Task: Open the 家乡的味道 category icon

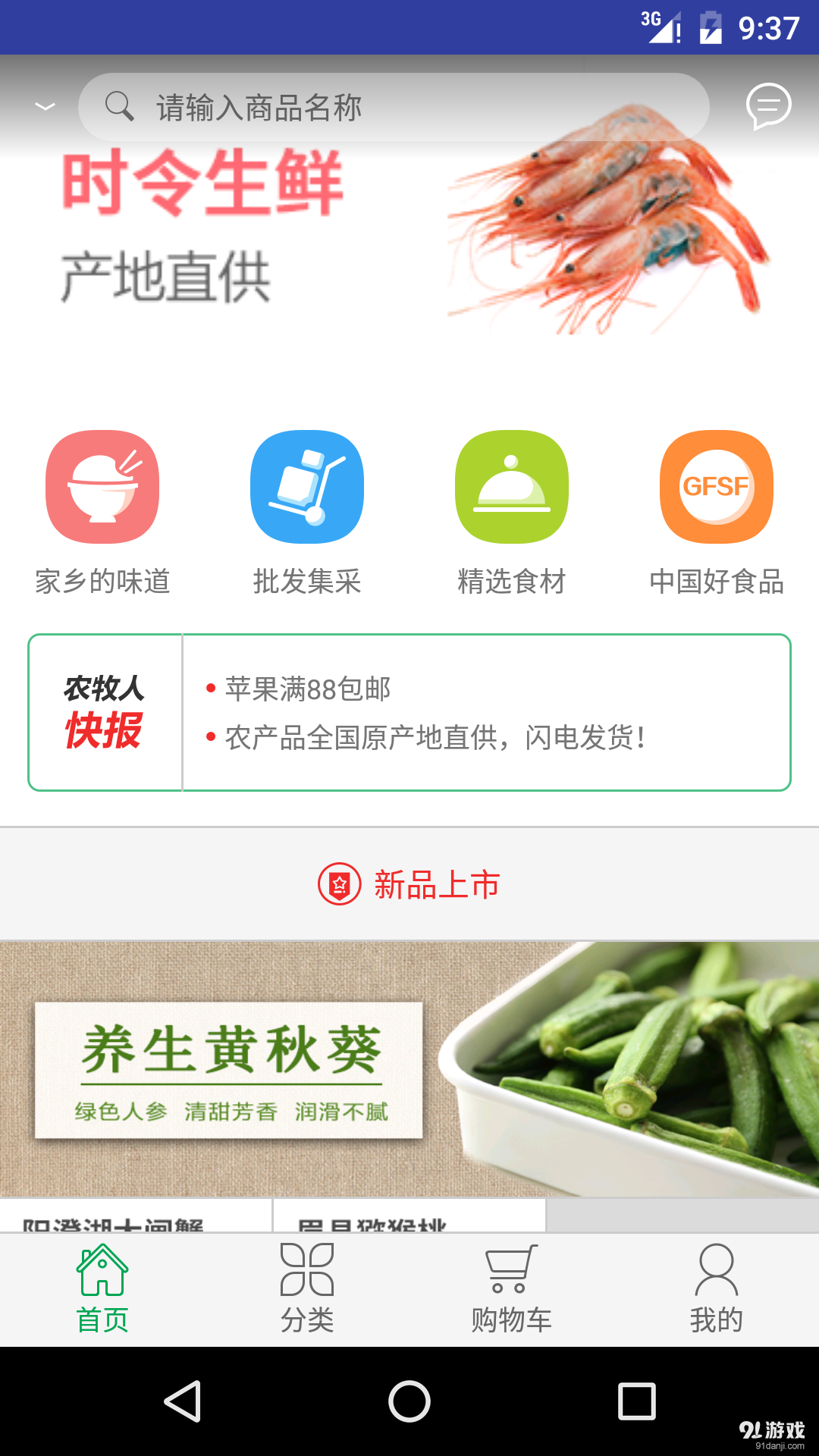Action: pyautogui.click(x=102, y=488)
